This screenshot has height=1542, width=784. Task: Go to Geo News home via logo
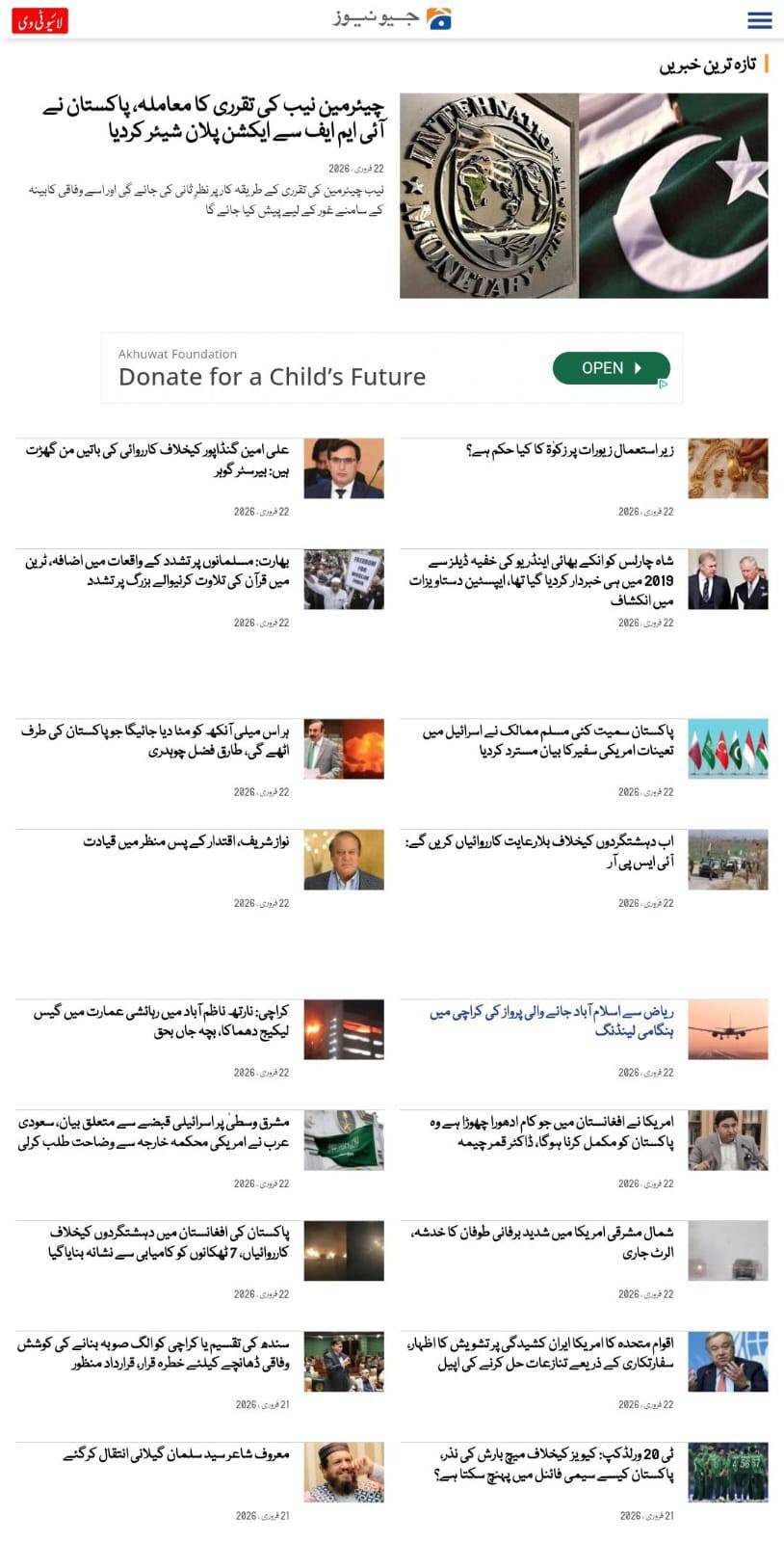pyautogui.click(x=393, y=18)
